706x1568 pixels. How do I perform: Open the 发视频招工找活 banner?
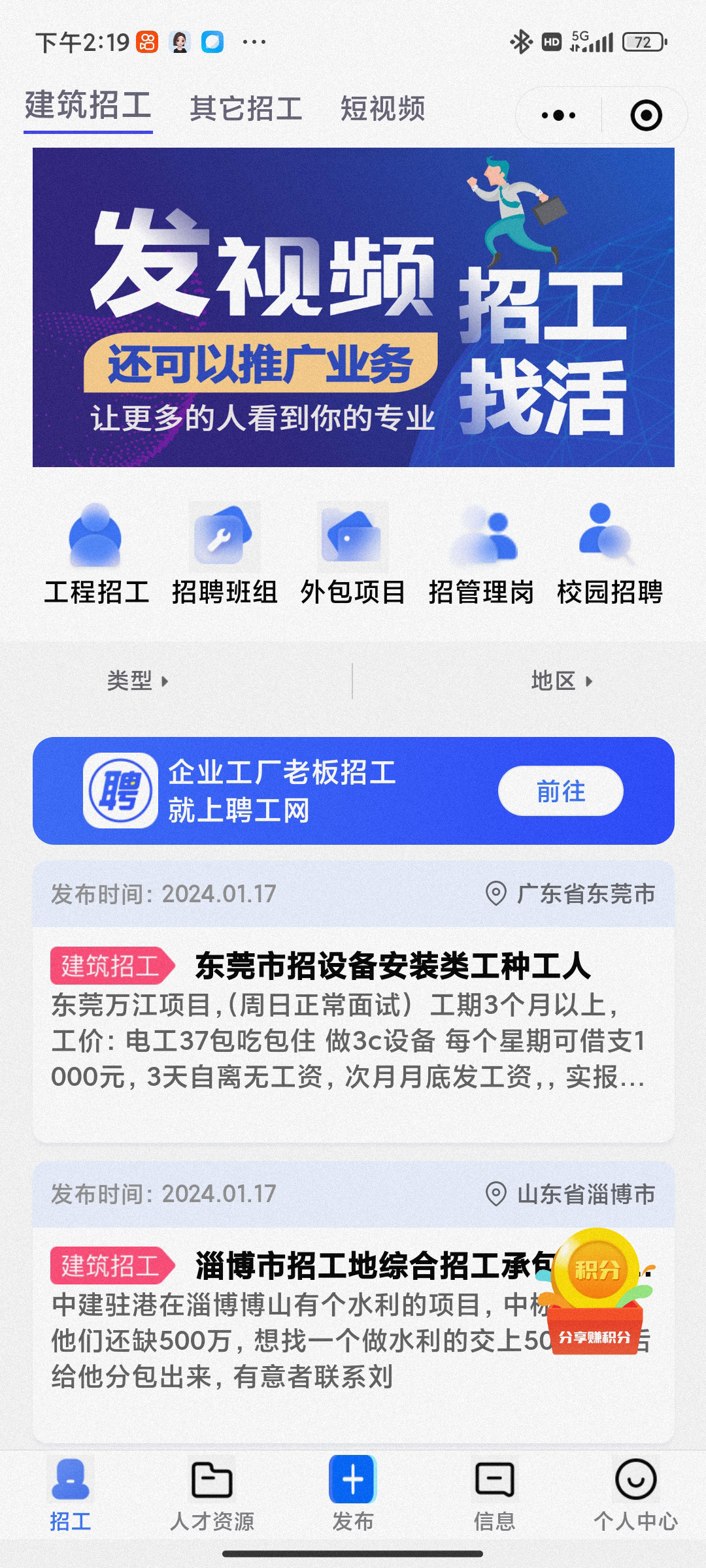353,307
